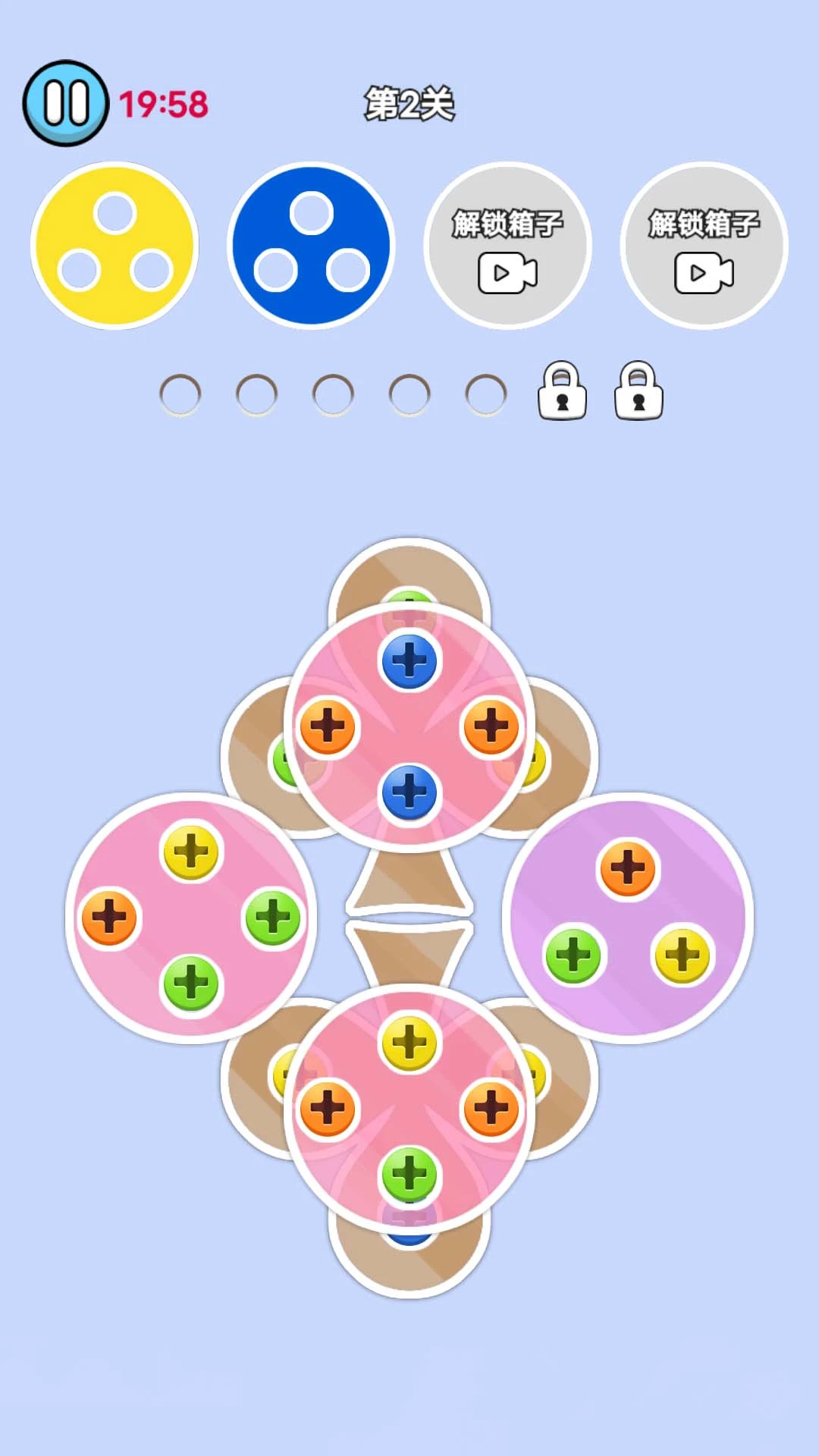
Task: Pause the game
Action: (x=65, y=102)
